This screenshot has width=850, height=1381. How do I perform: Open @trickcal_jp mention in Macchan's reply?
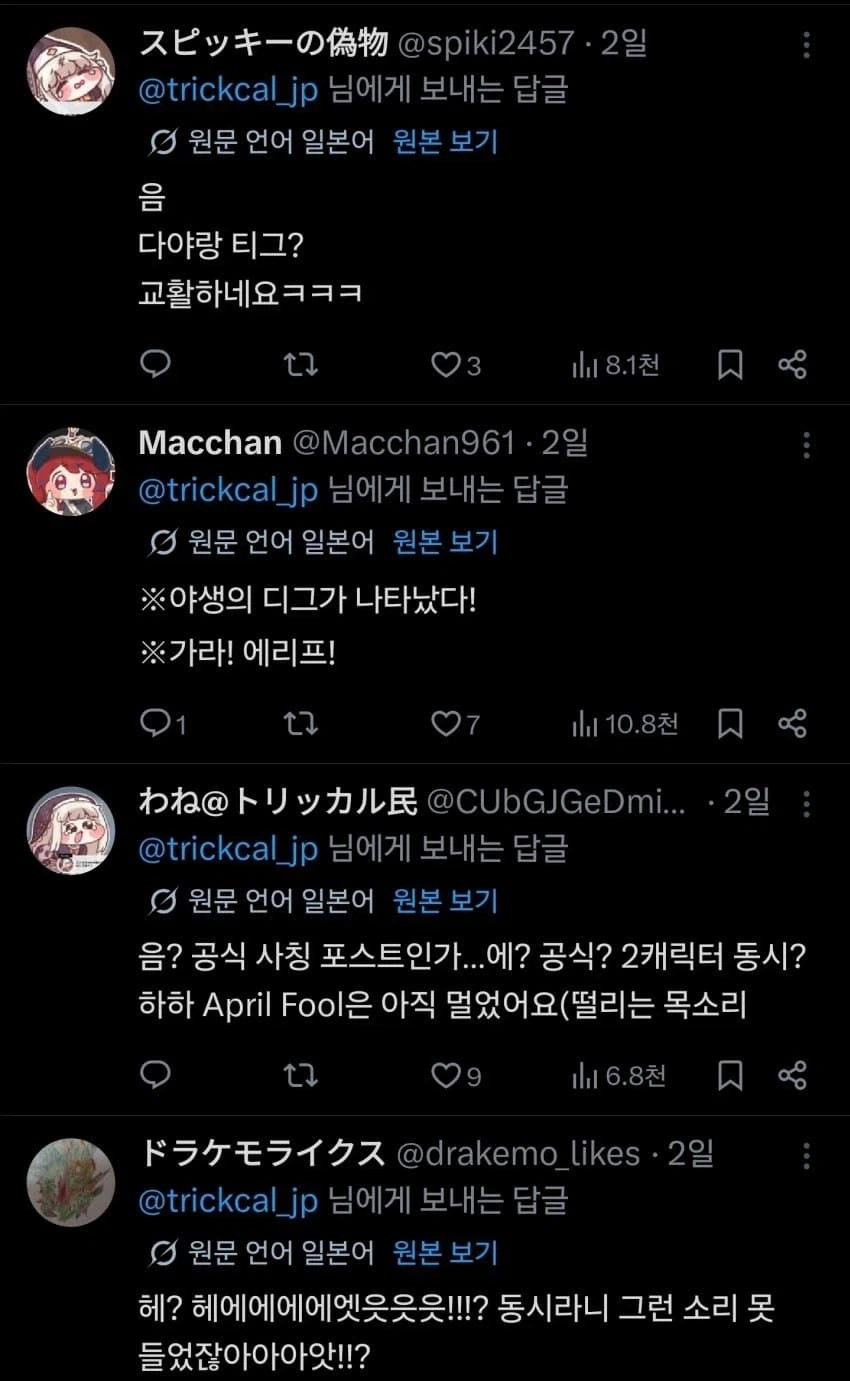click(228, 490)
